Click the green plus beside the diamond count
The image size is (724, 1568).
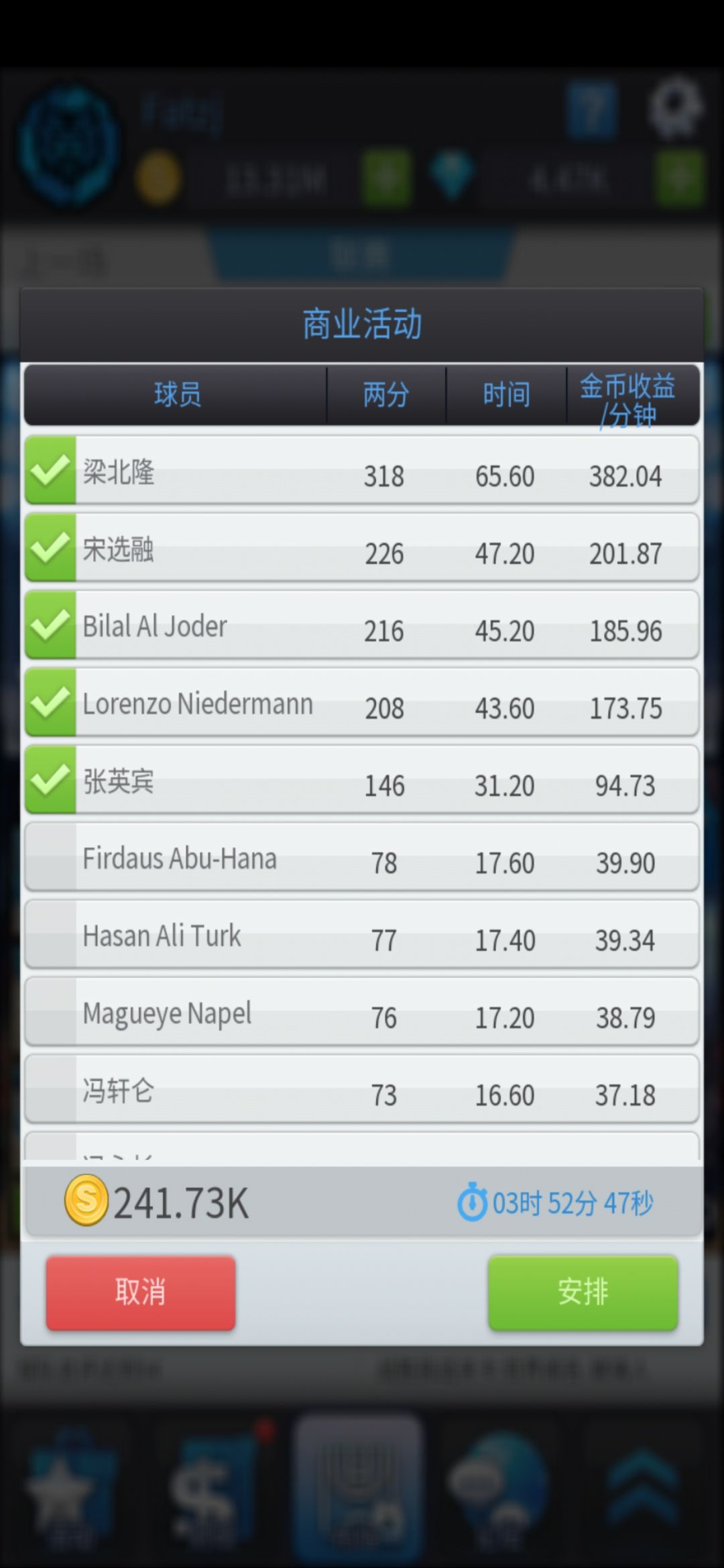[x=679, y=177]
